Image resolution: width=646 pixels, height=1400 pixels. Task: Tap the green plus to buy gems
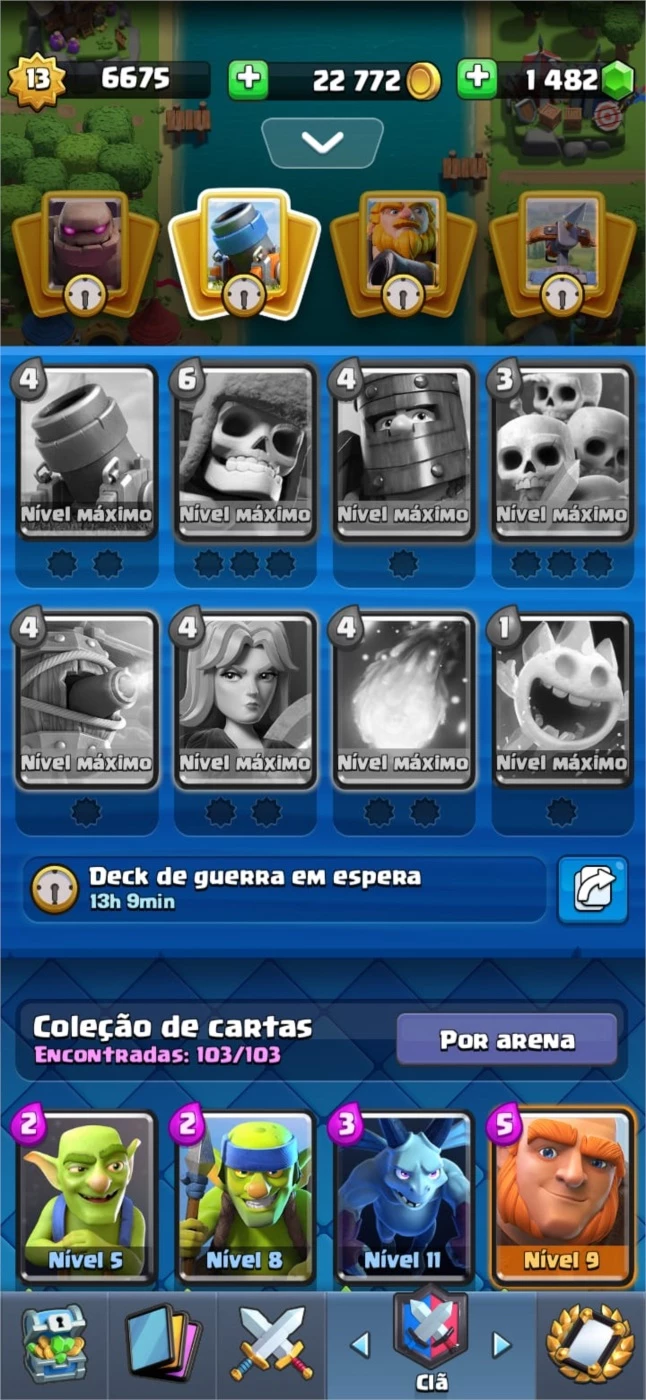(x=477, y=80)
